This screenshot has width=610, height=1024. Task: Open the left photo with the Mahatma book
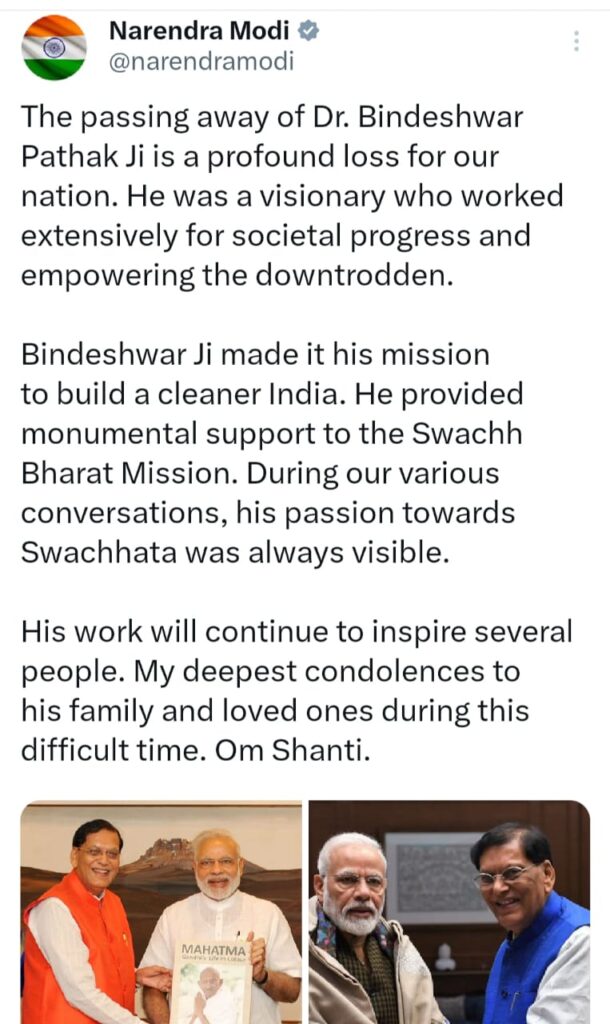pyautogui.click(x=161, y=910)
